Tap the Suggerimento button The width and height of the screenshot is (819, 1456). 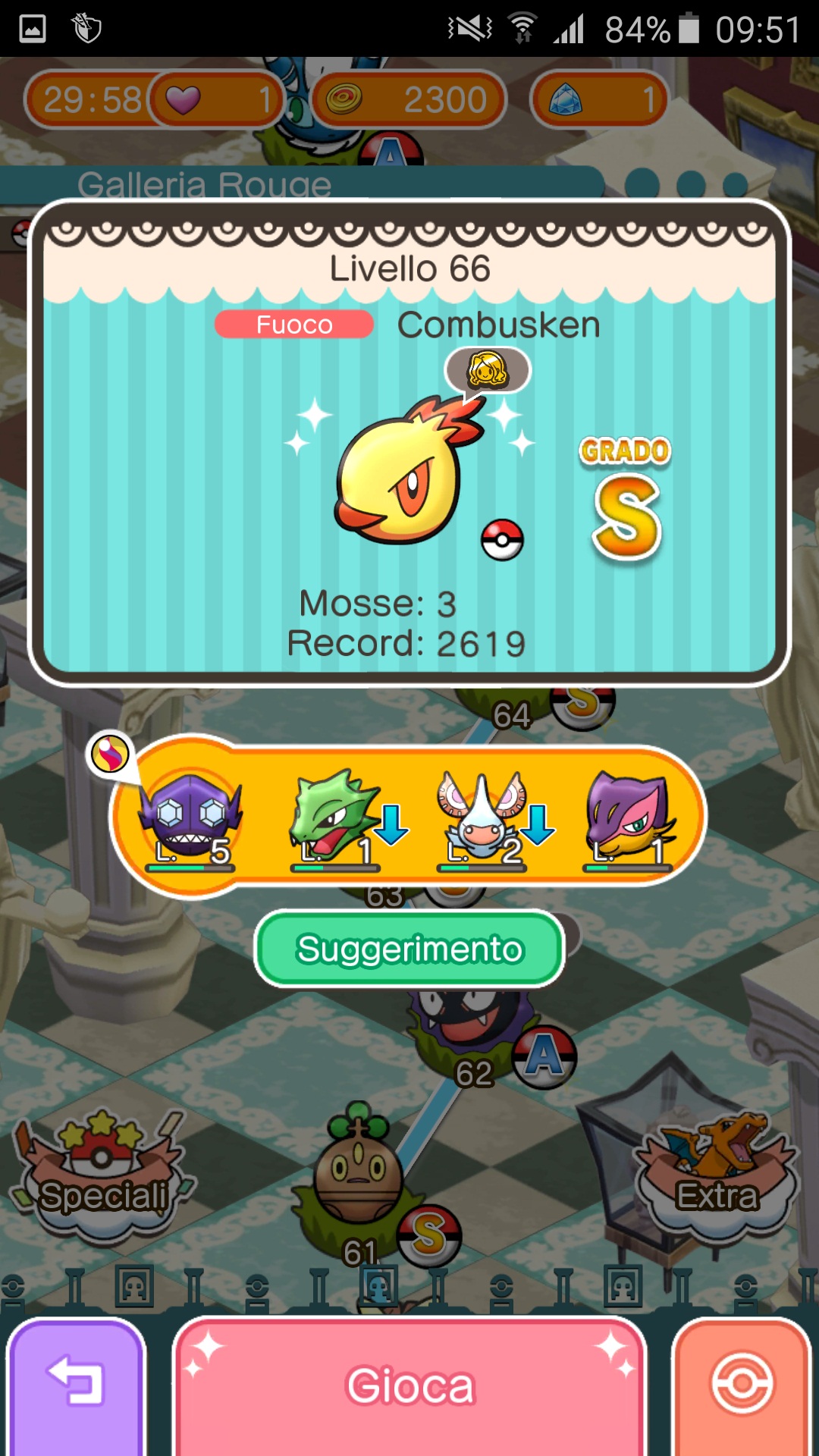(409, 949)
